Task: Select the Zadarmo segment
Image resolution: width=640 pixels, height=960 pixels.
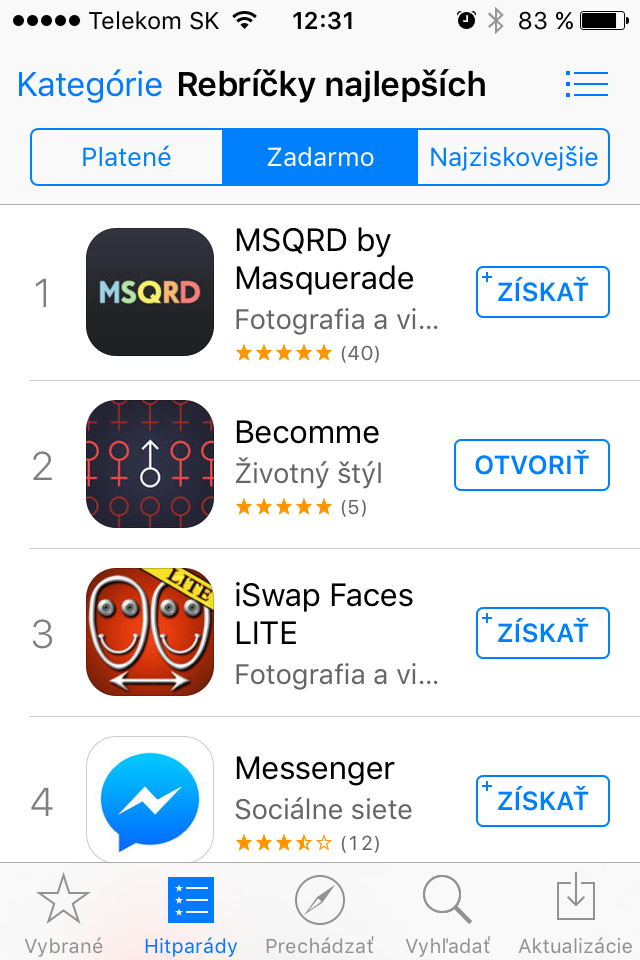Action: click(x=320, y=157)
